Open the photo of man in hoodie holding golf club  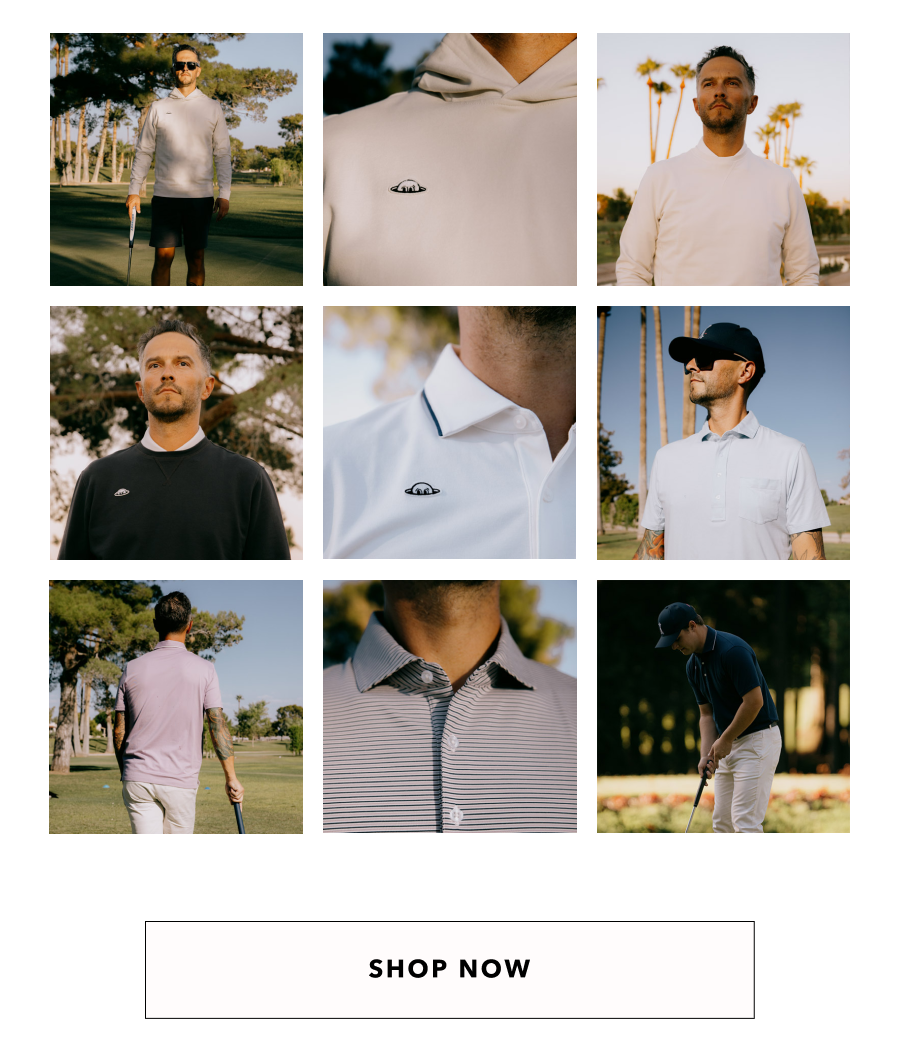[x=176, y=160]
